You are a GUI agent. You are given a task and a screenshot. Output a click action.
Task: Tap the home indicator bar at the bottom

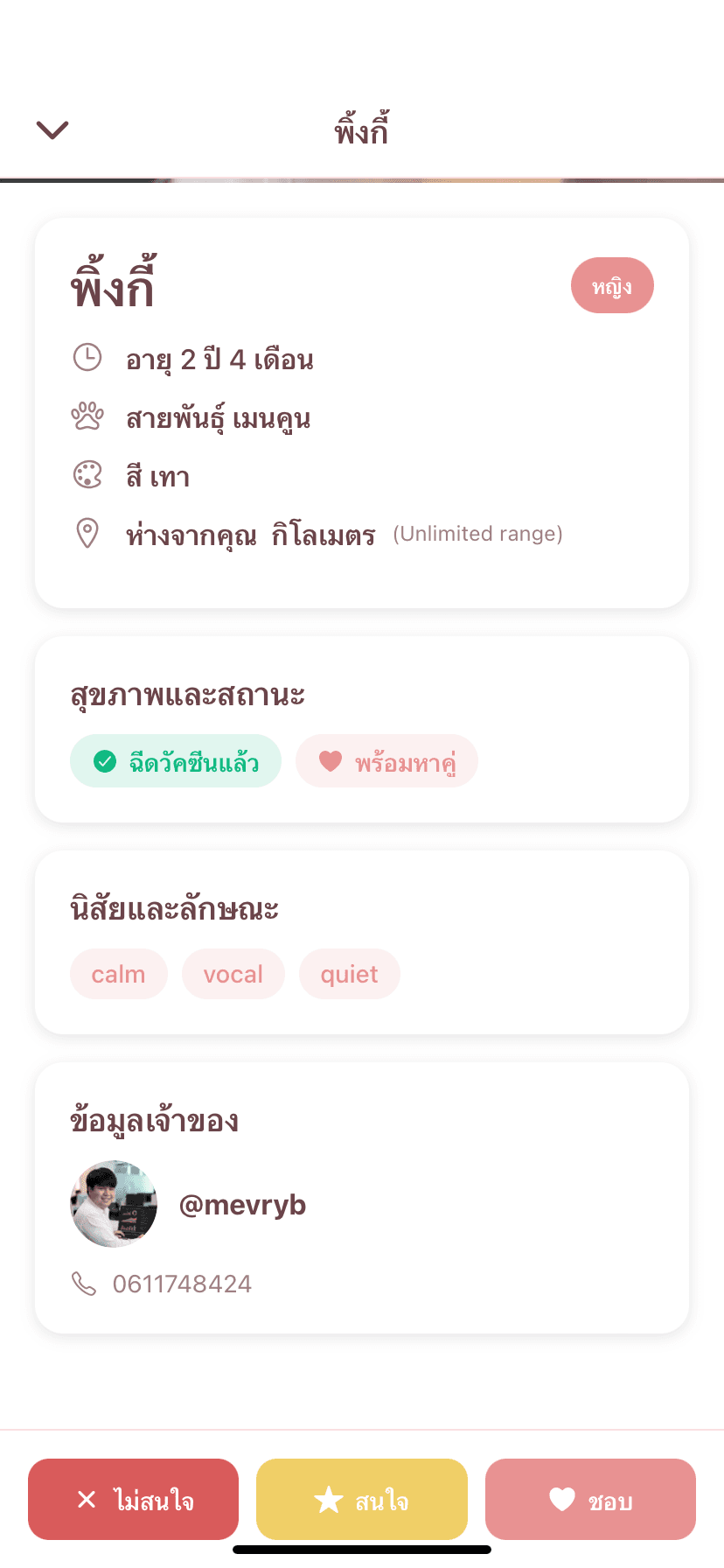point(362,1547)
